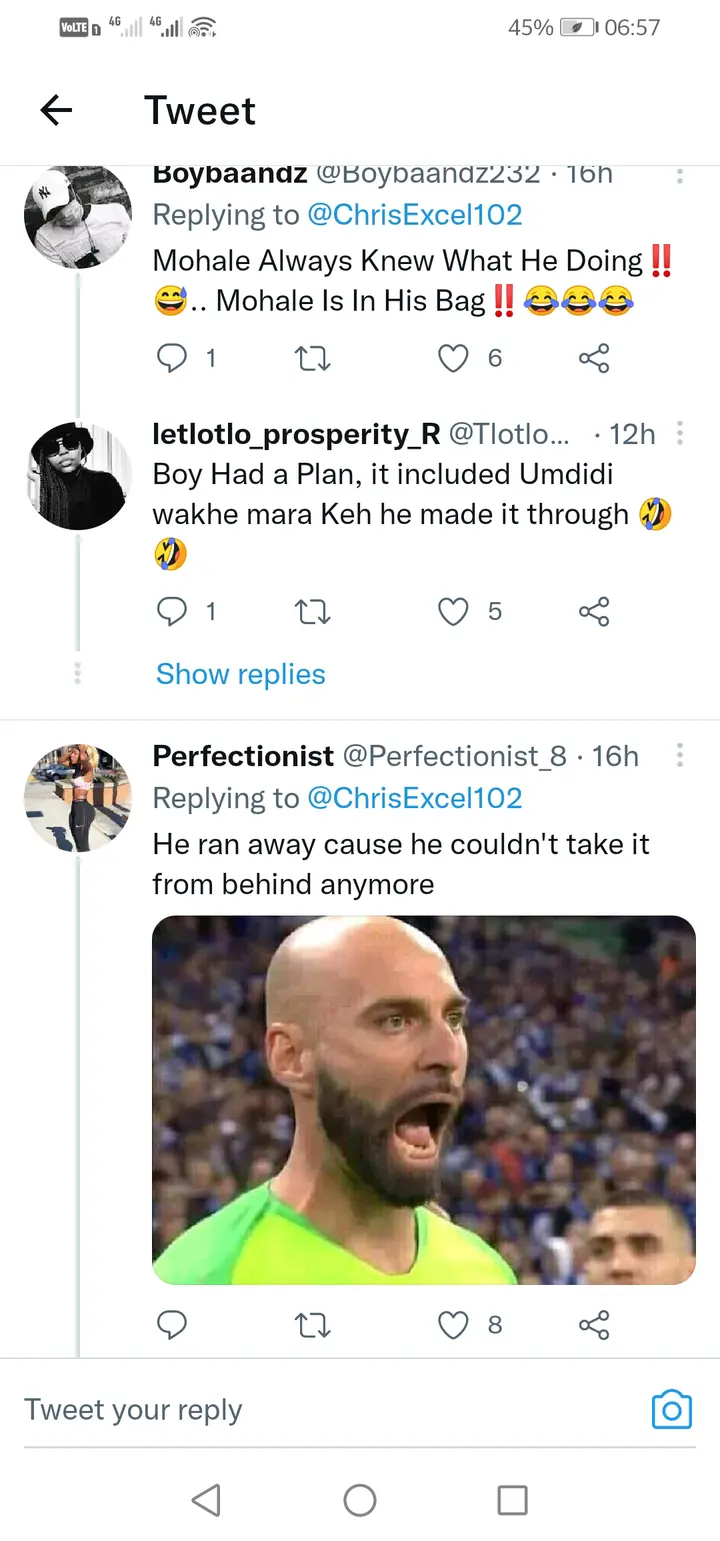Tap Show replies link

[x=241, y=674]
